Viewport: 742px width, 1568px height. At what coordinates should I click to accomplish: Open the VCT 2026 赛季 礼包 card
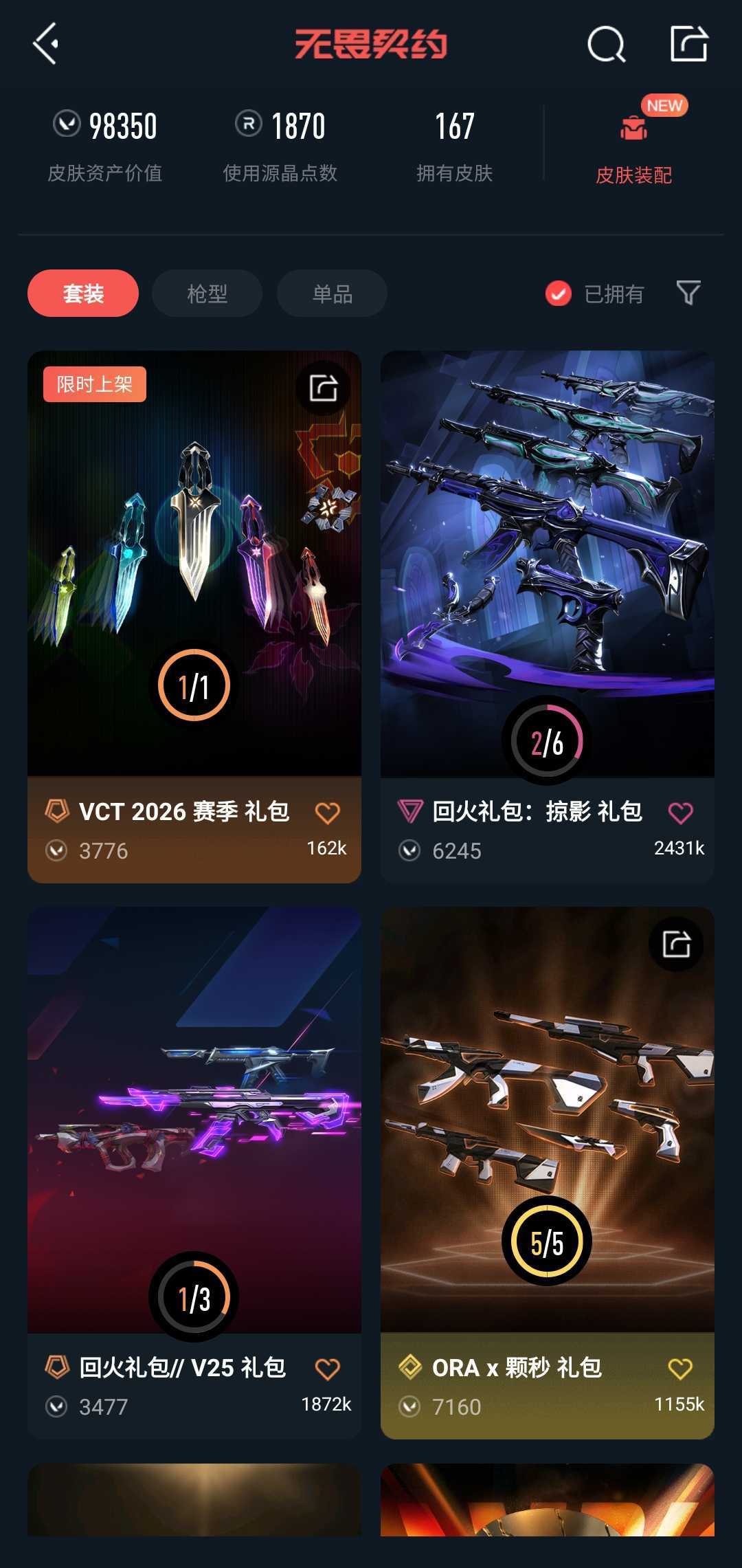coord(194,564)
